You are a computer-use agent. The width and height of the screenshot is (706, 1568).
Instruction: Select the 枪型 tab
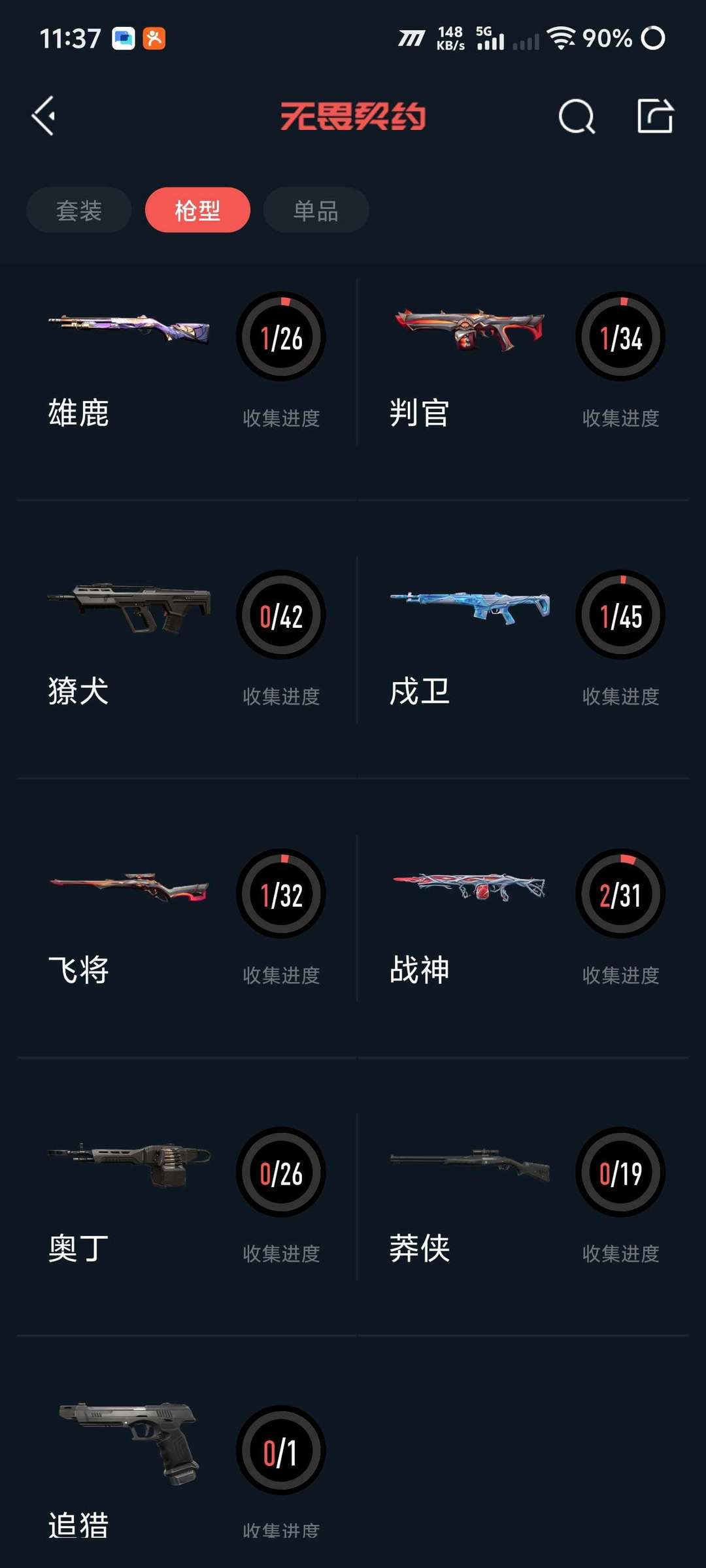(197, 210)
